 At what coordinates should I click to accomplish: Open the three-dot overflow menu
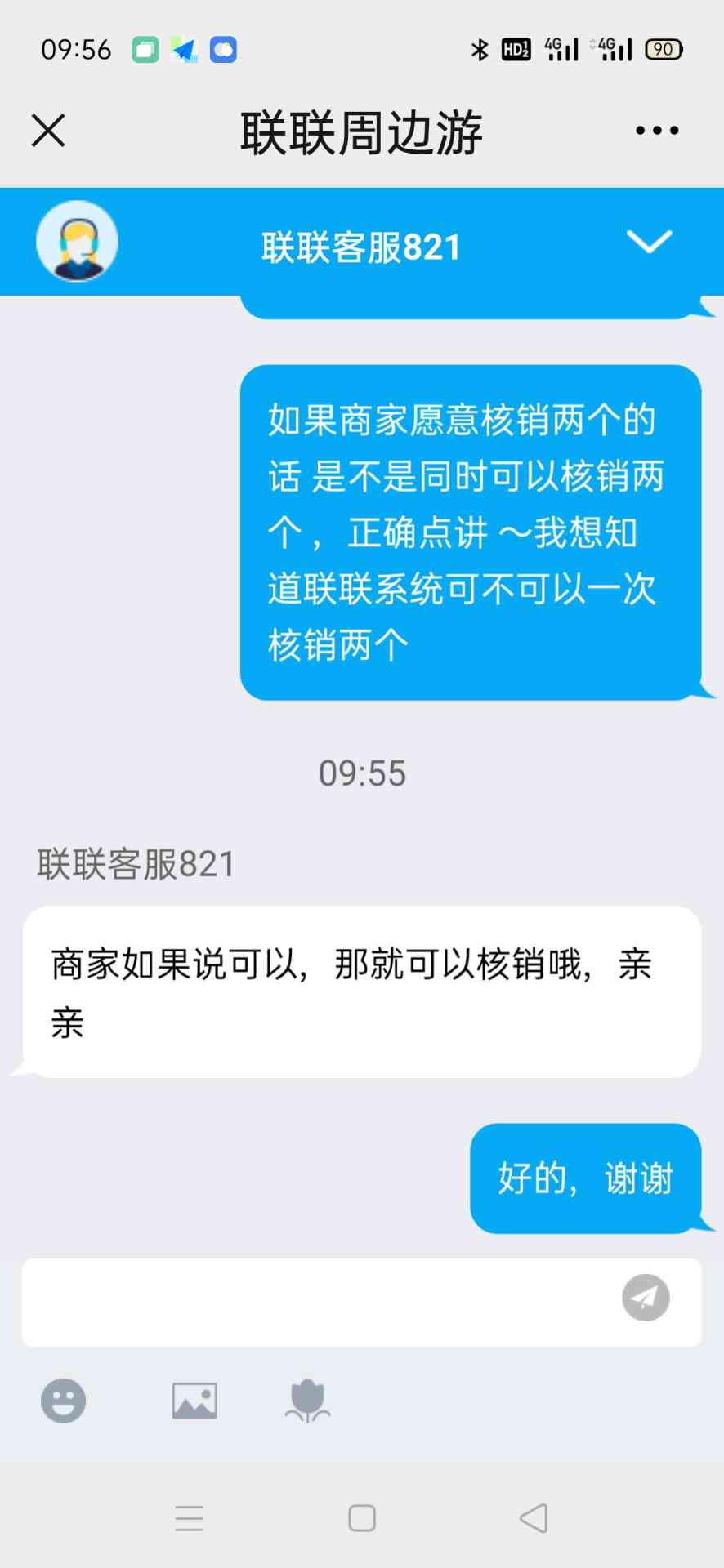[657, 131]
